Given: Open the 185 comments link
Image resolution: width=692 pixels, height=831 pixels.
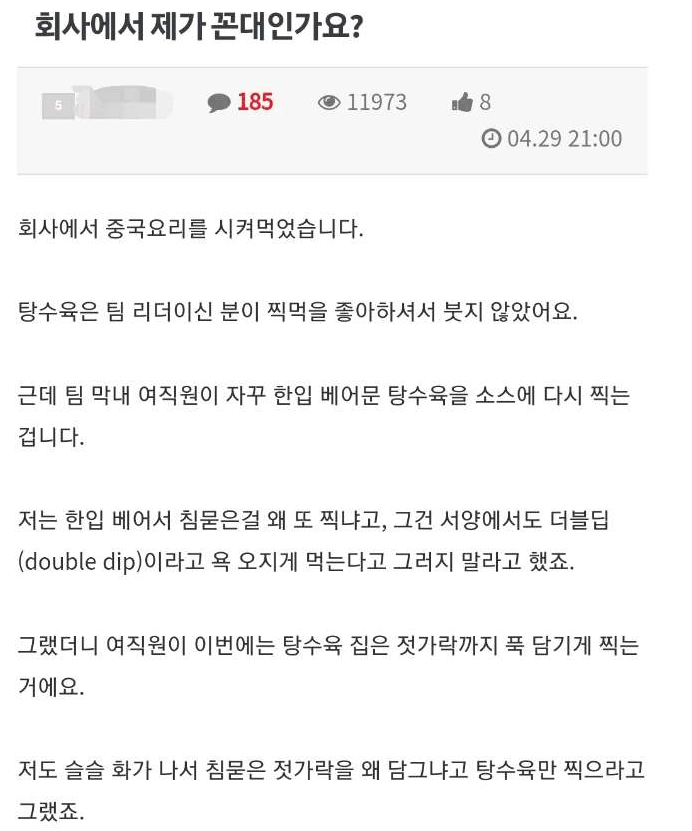Looking at the screenshot, I should point(241,102).
